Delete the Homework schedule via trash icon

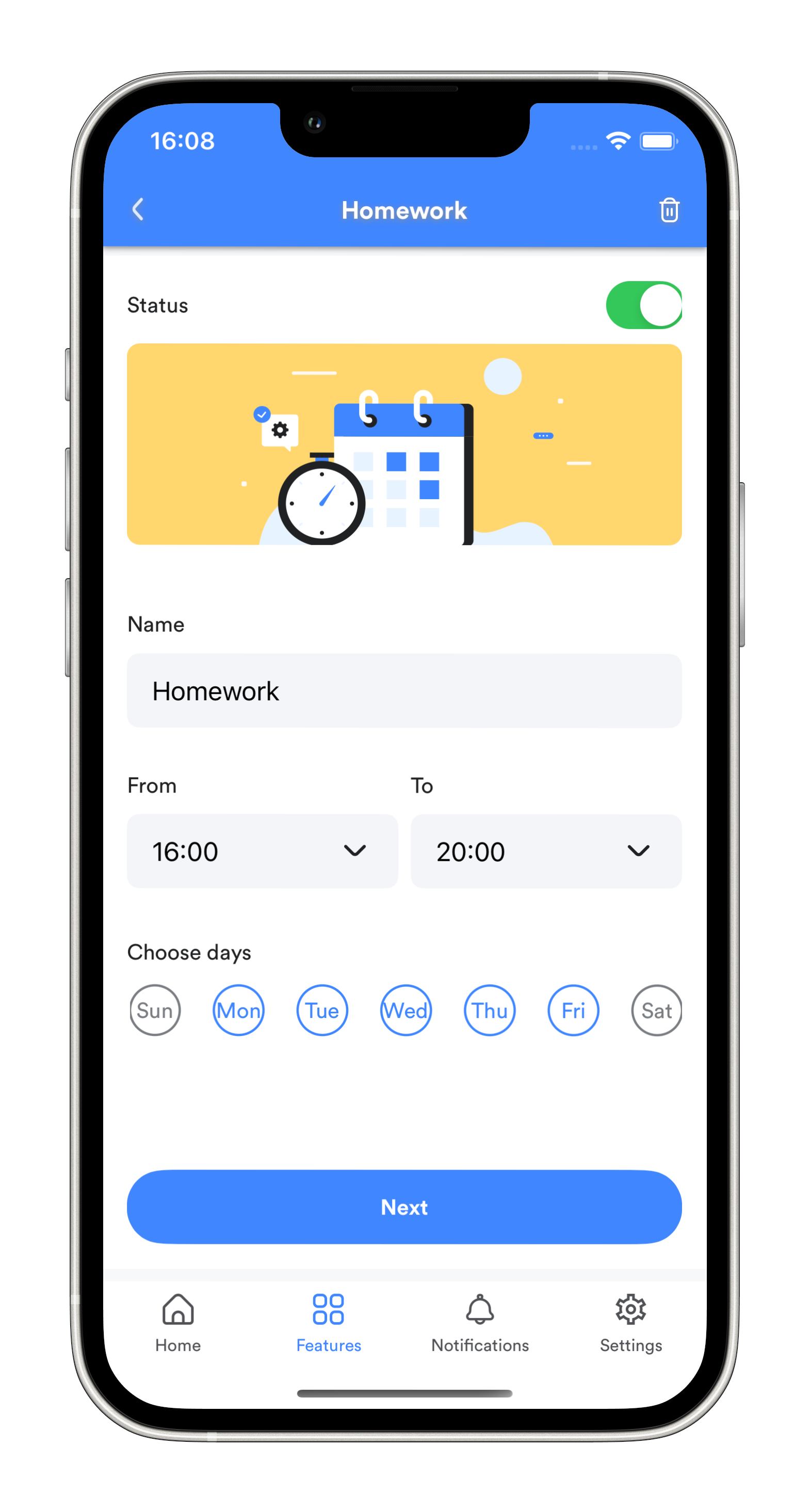[x=669, y=210]
